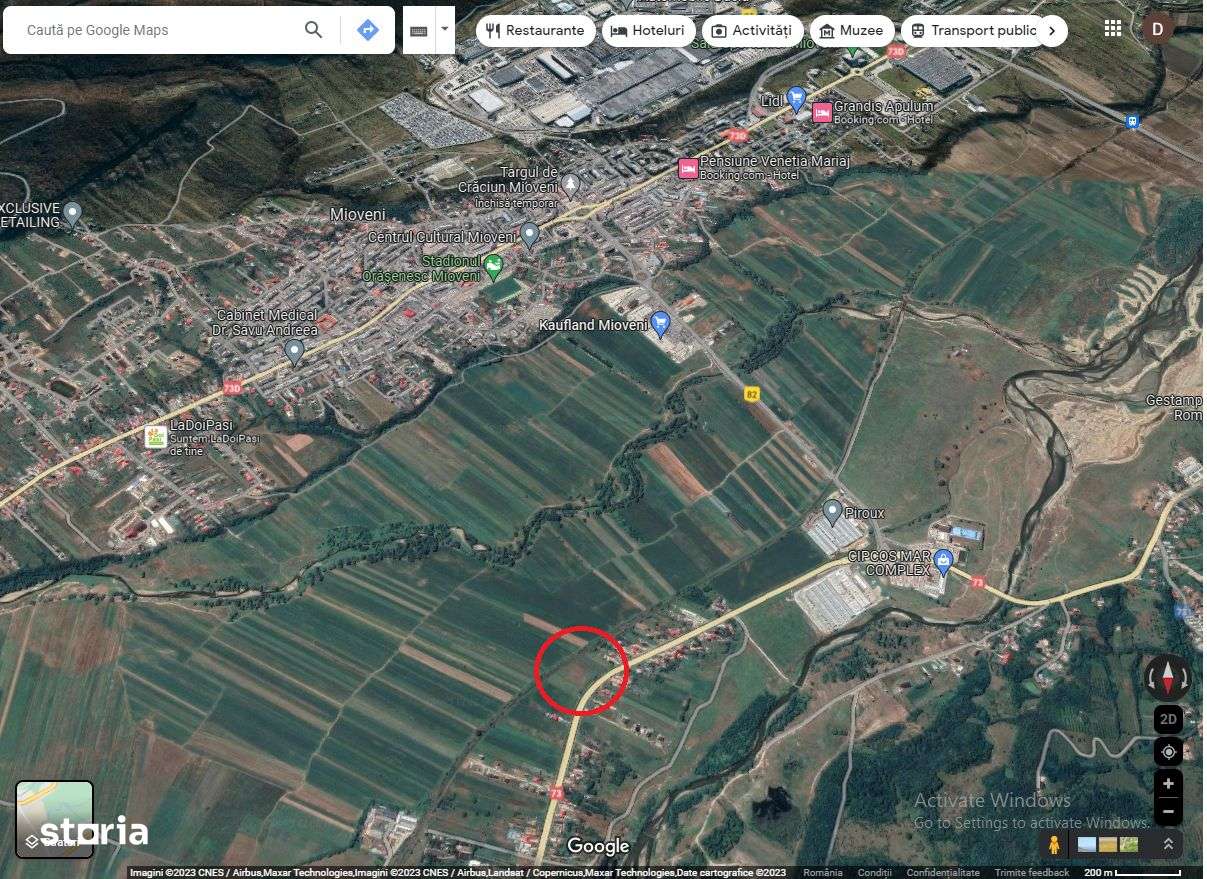Filter by Activități chip
1207x879 pixels.
click(x=751, y=30)
